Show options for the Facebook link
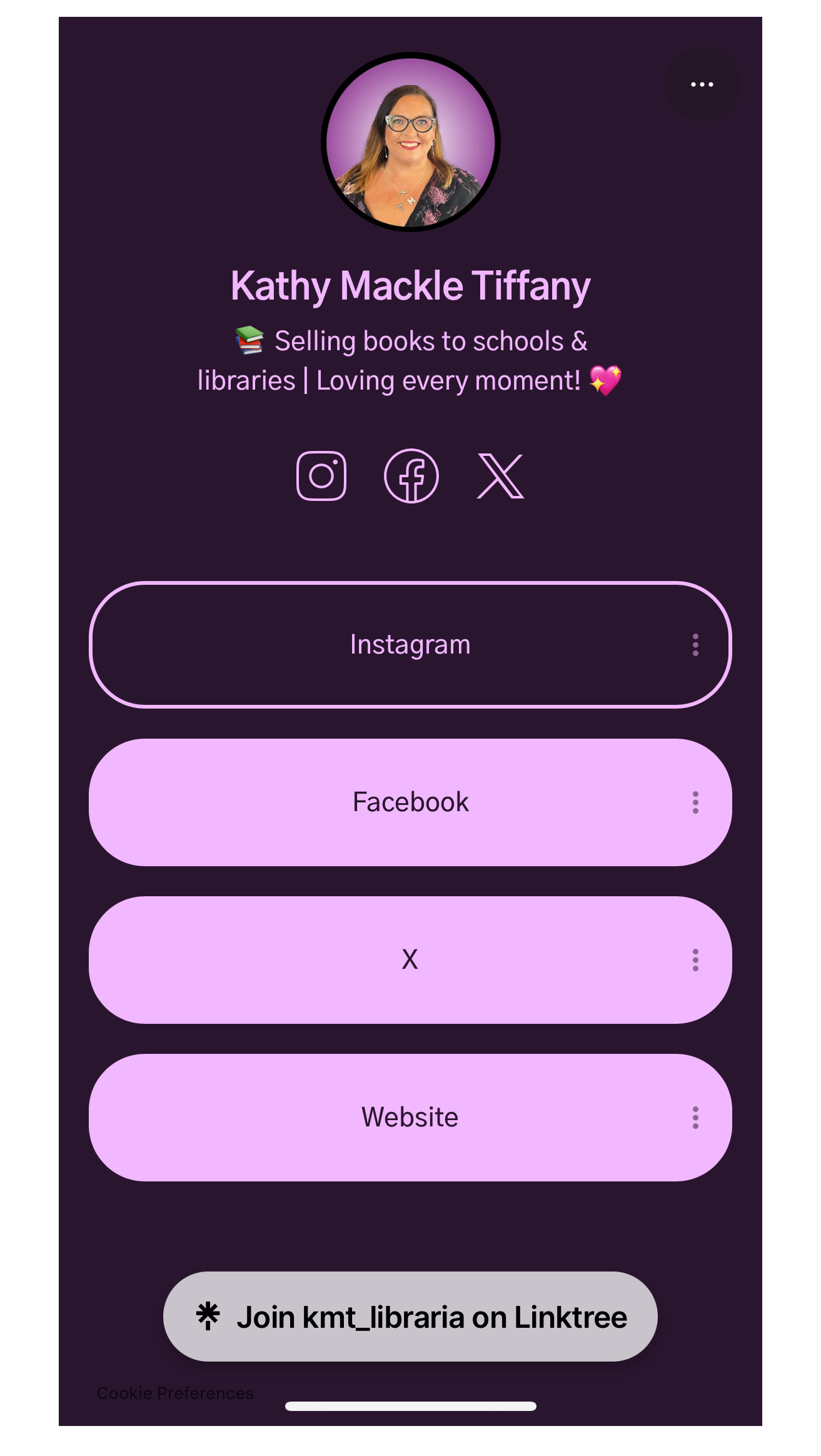 pos(695,802)
